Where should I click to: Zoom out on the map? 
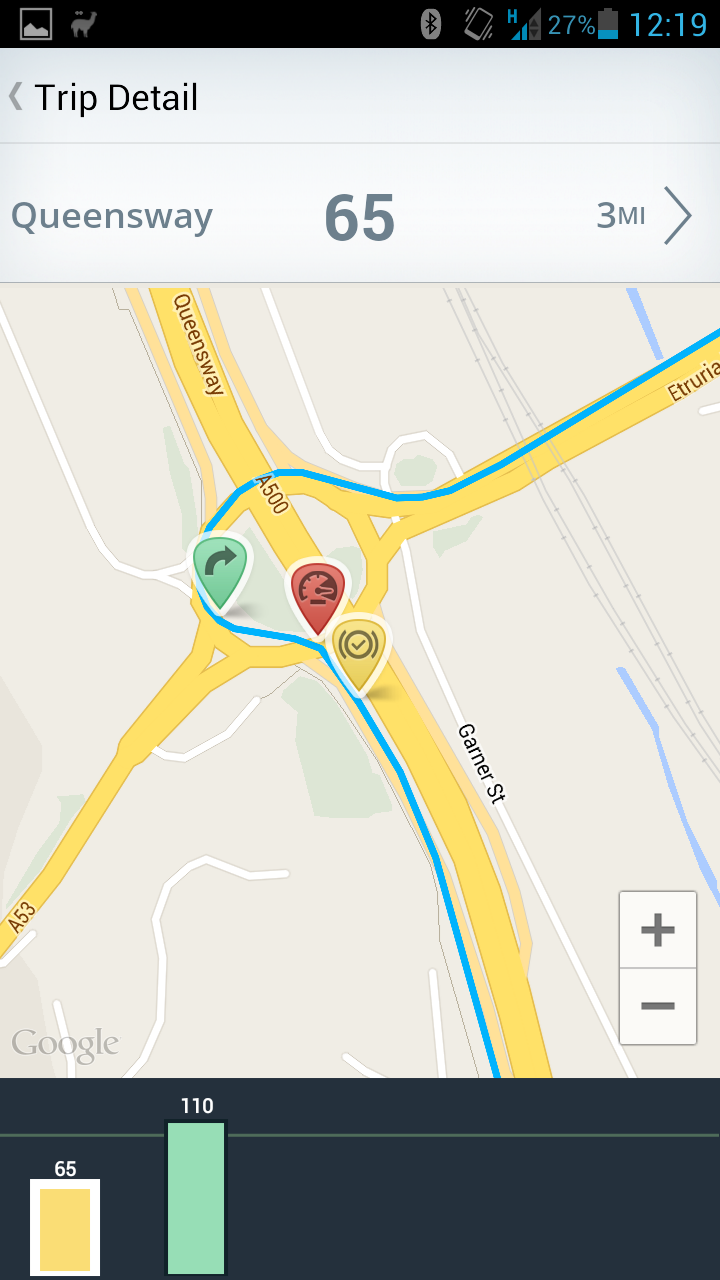(658, 1007)
